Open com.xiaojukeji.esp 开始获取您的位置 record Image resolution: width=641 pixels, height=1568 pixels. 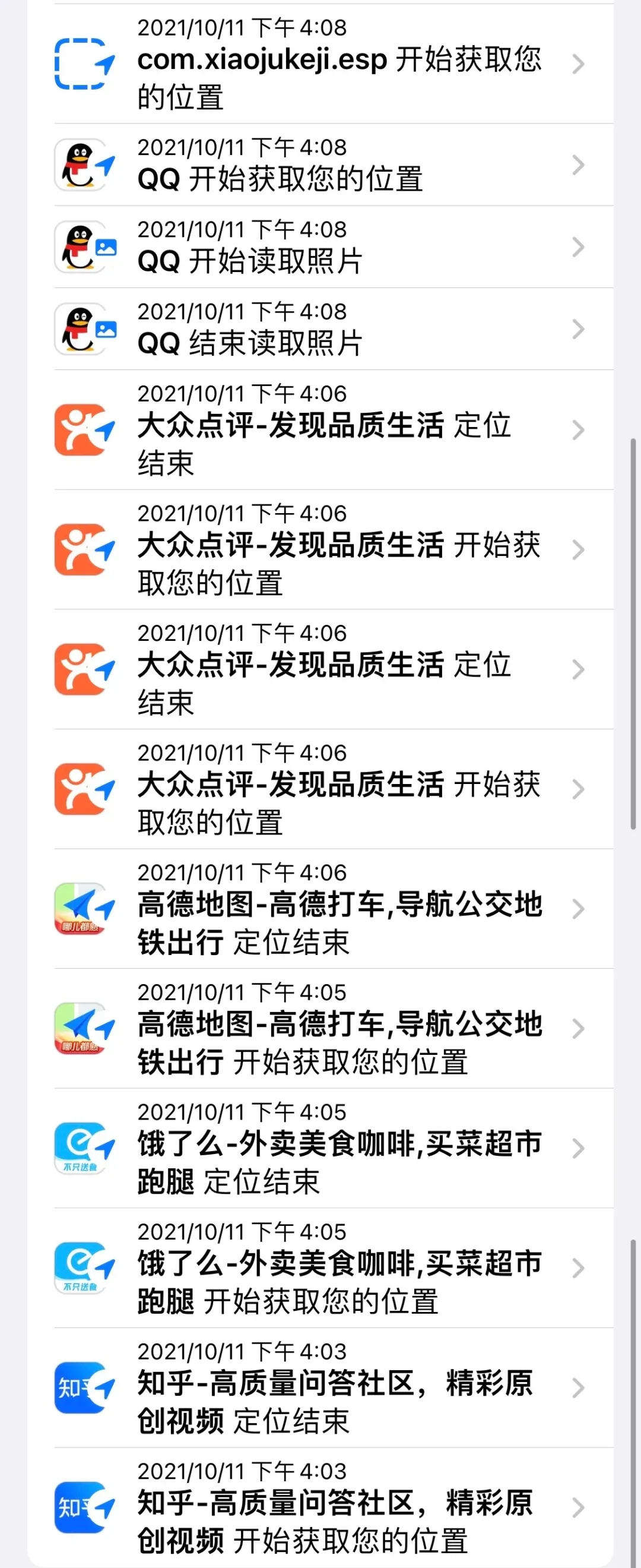tap(339, 64)
